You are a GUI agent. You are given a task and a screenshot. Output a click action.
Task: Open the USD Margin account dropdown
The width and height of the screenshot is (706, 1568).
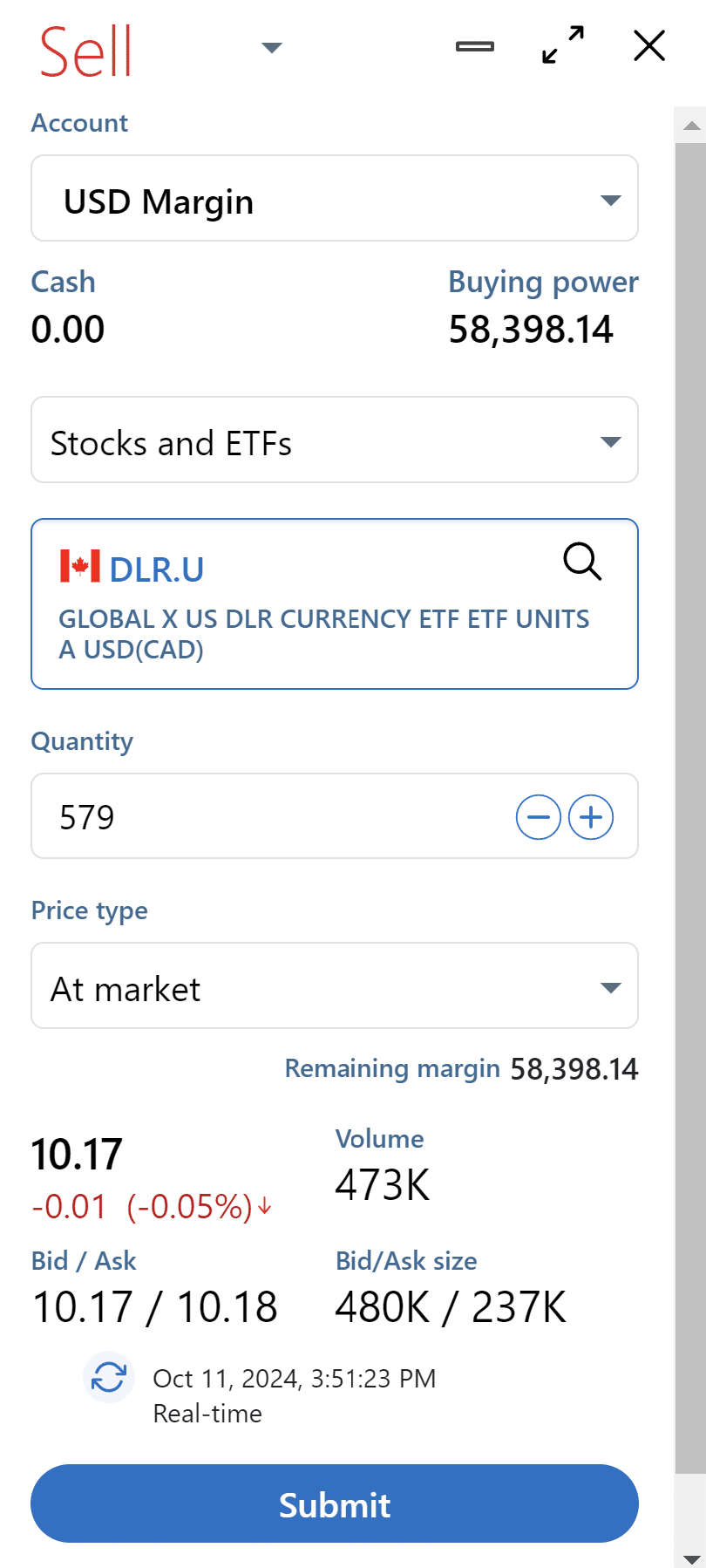coord(335,199)
